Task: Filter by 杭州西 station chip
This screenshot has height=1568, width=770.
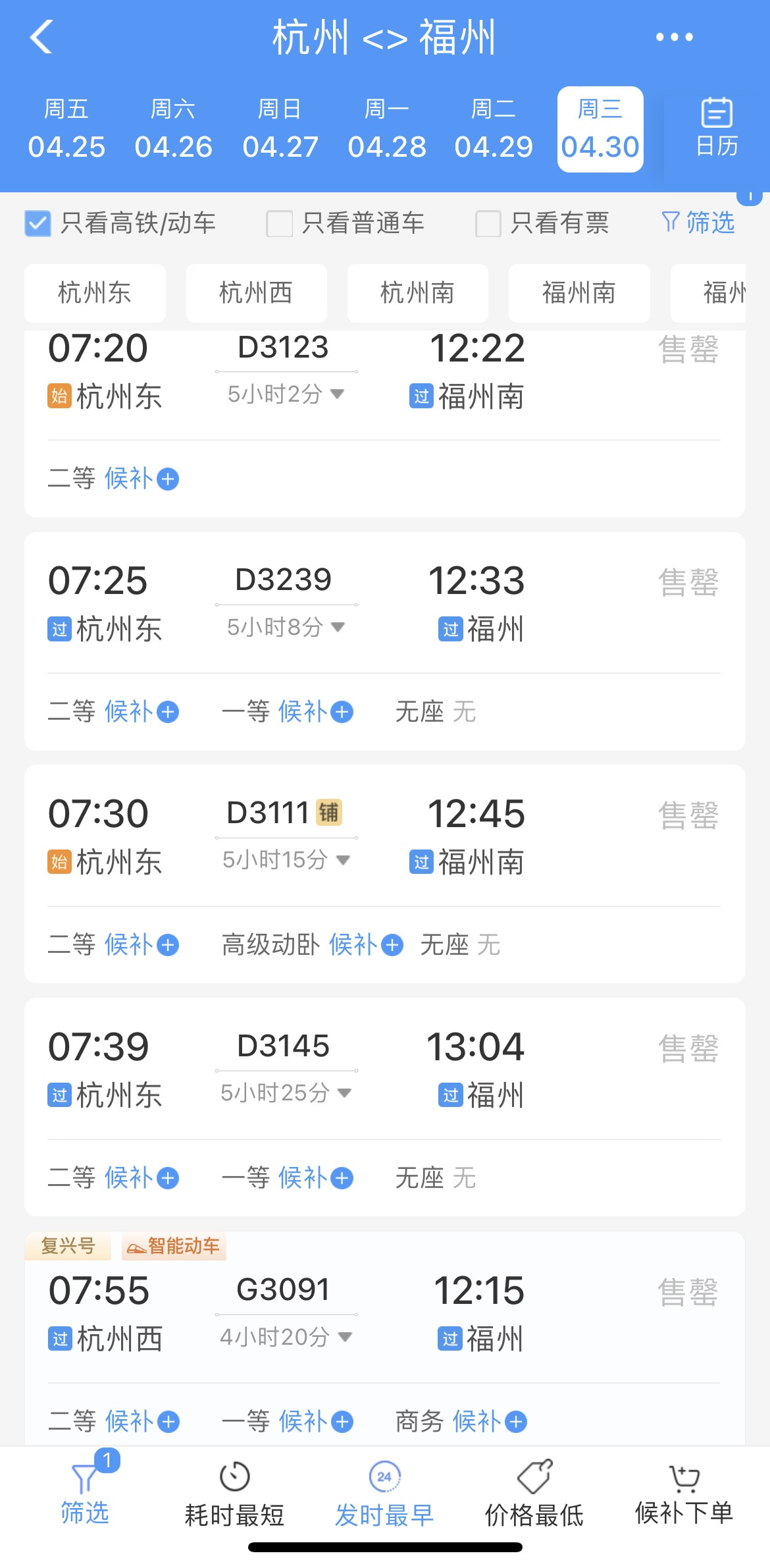Action: pyautogui.click(x=257, y=293)
